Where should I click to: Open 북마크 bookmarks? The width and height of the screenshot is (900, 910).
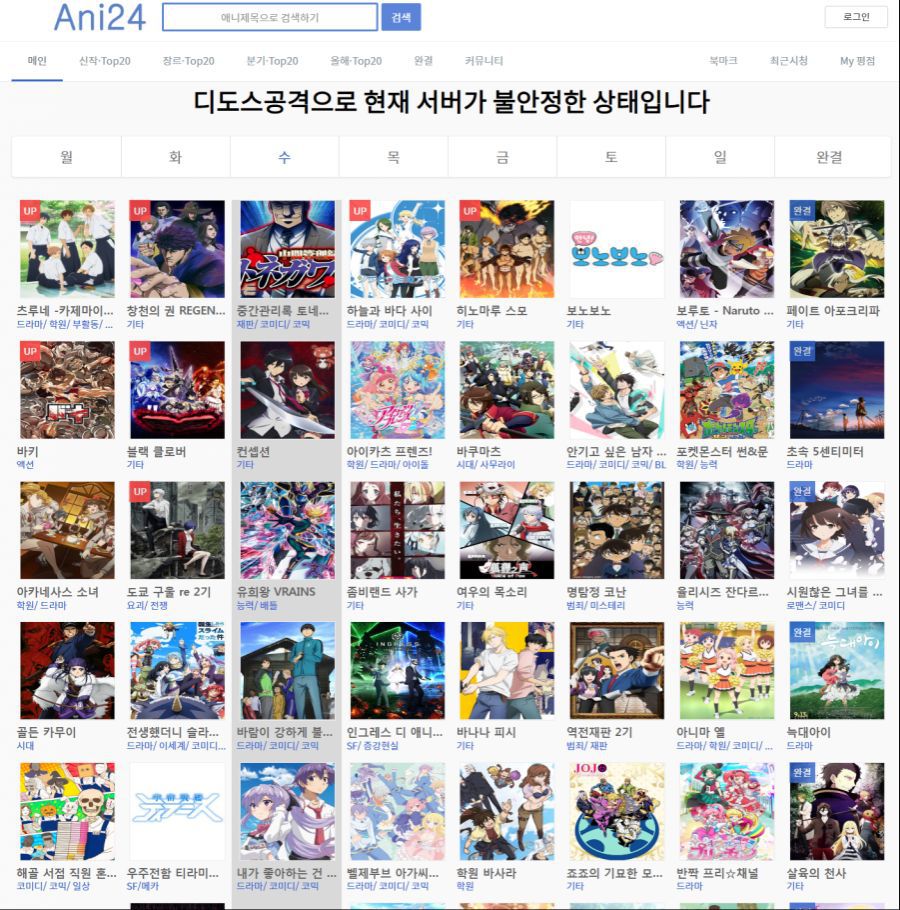[x=723, y=61]
